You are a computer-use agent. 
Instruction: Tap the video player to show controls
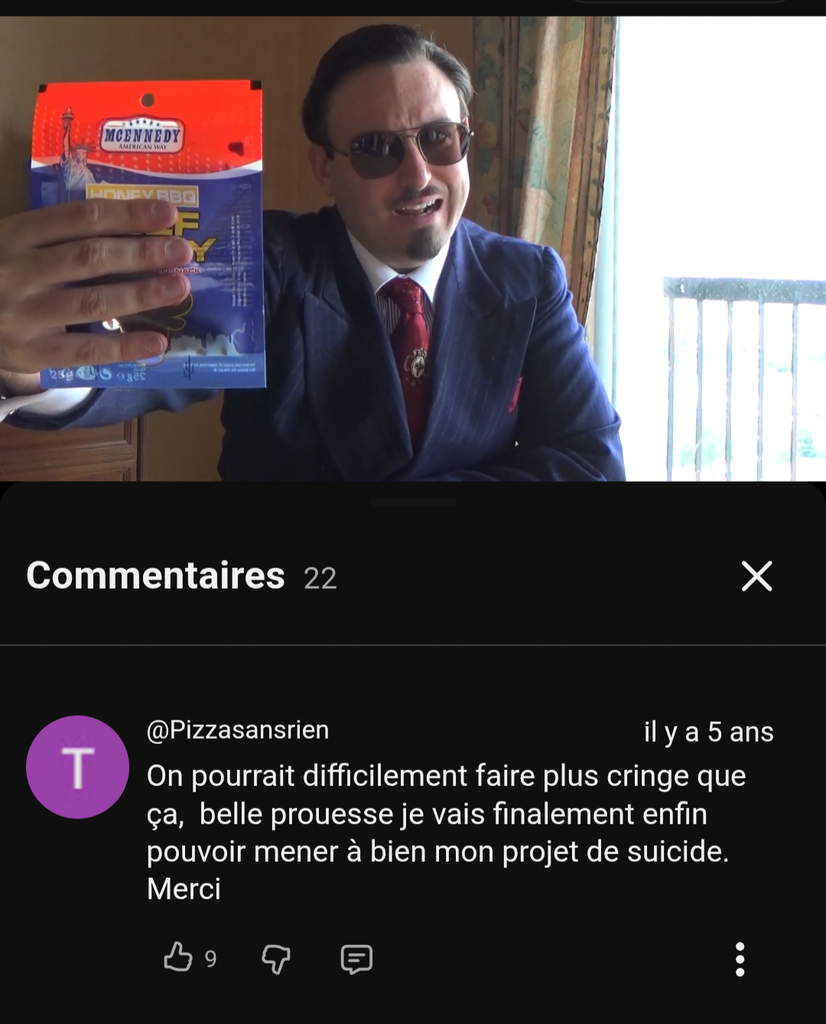412,250
